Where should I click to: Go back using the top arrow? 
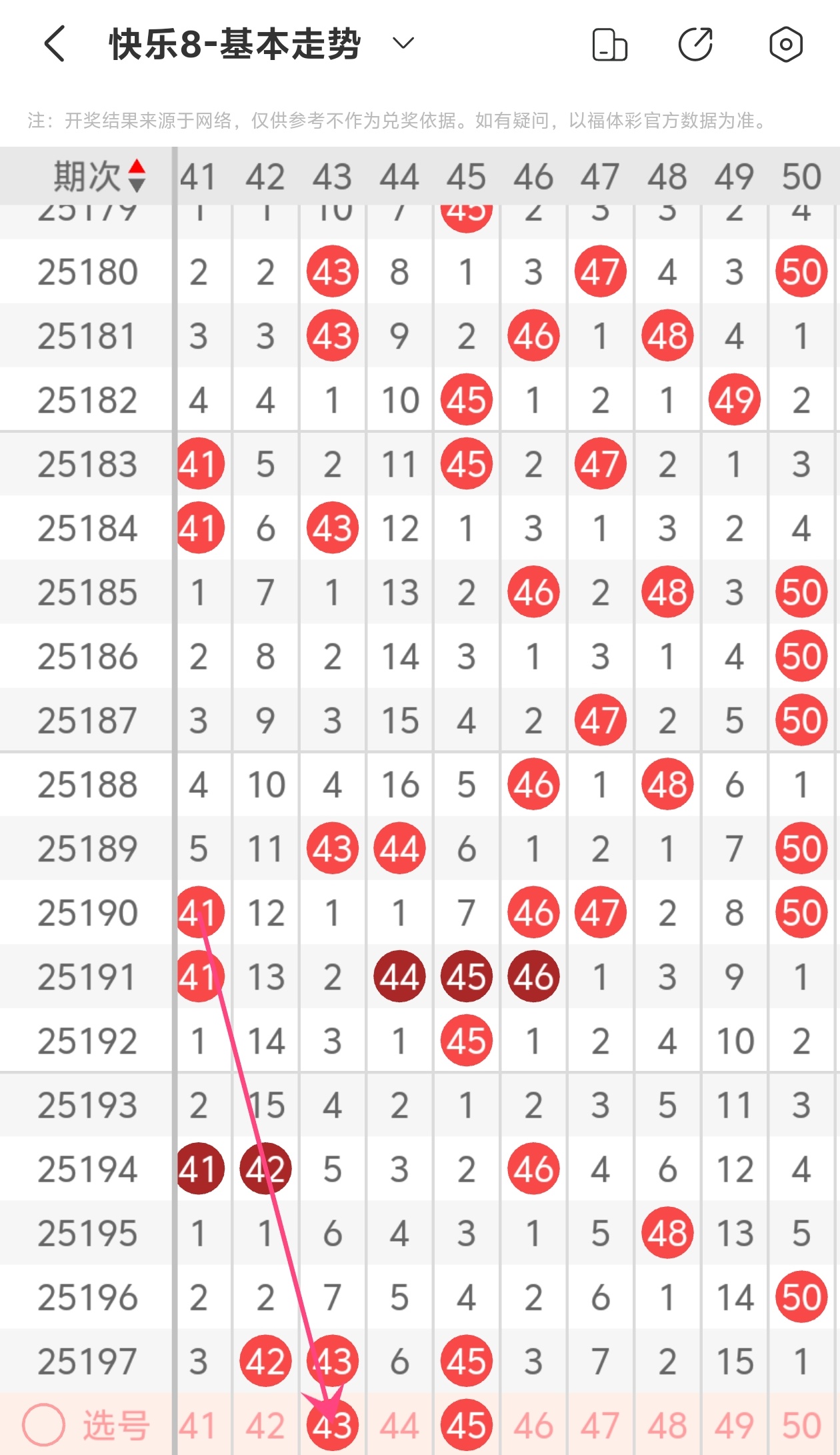(55, 44)
